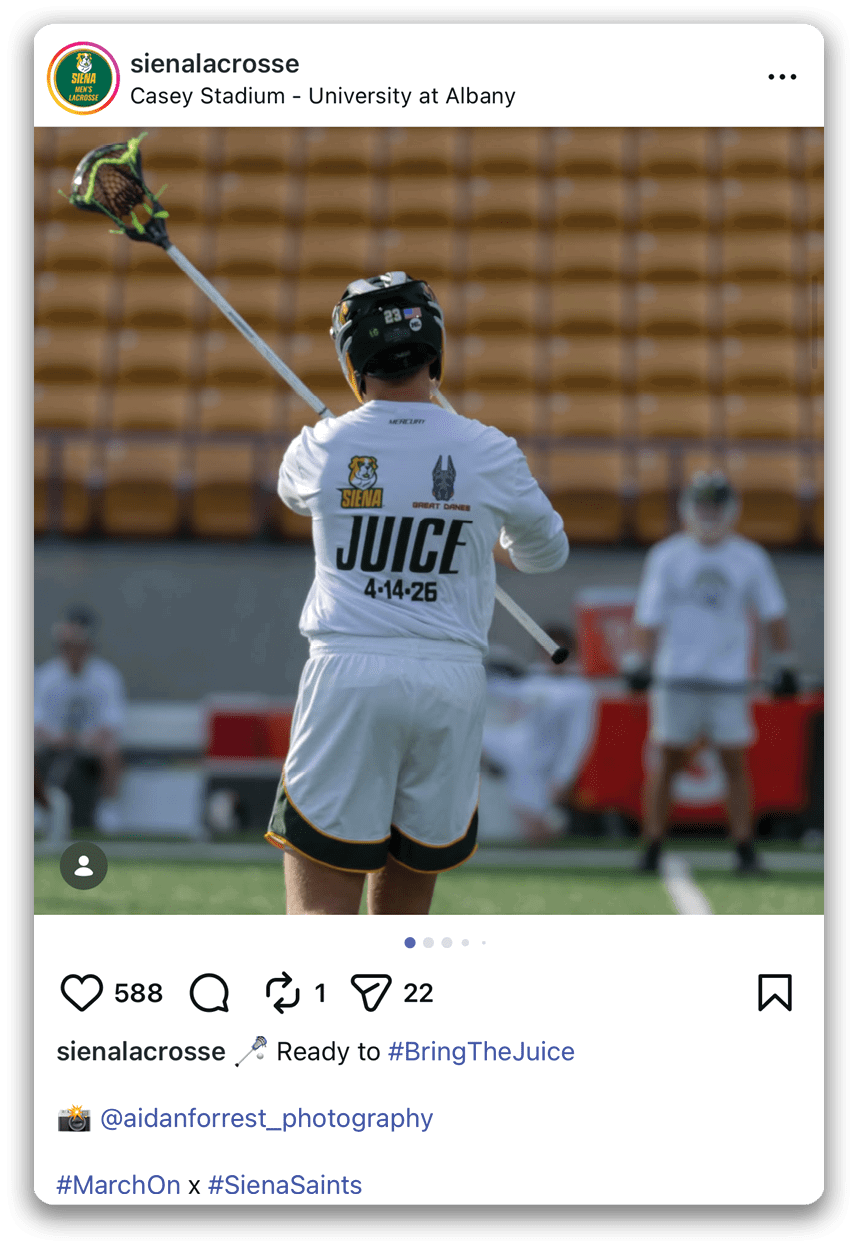Save post with the bookmark icon
The width and height of the screenshot is (858, 1247).
pos(775,993)
